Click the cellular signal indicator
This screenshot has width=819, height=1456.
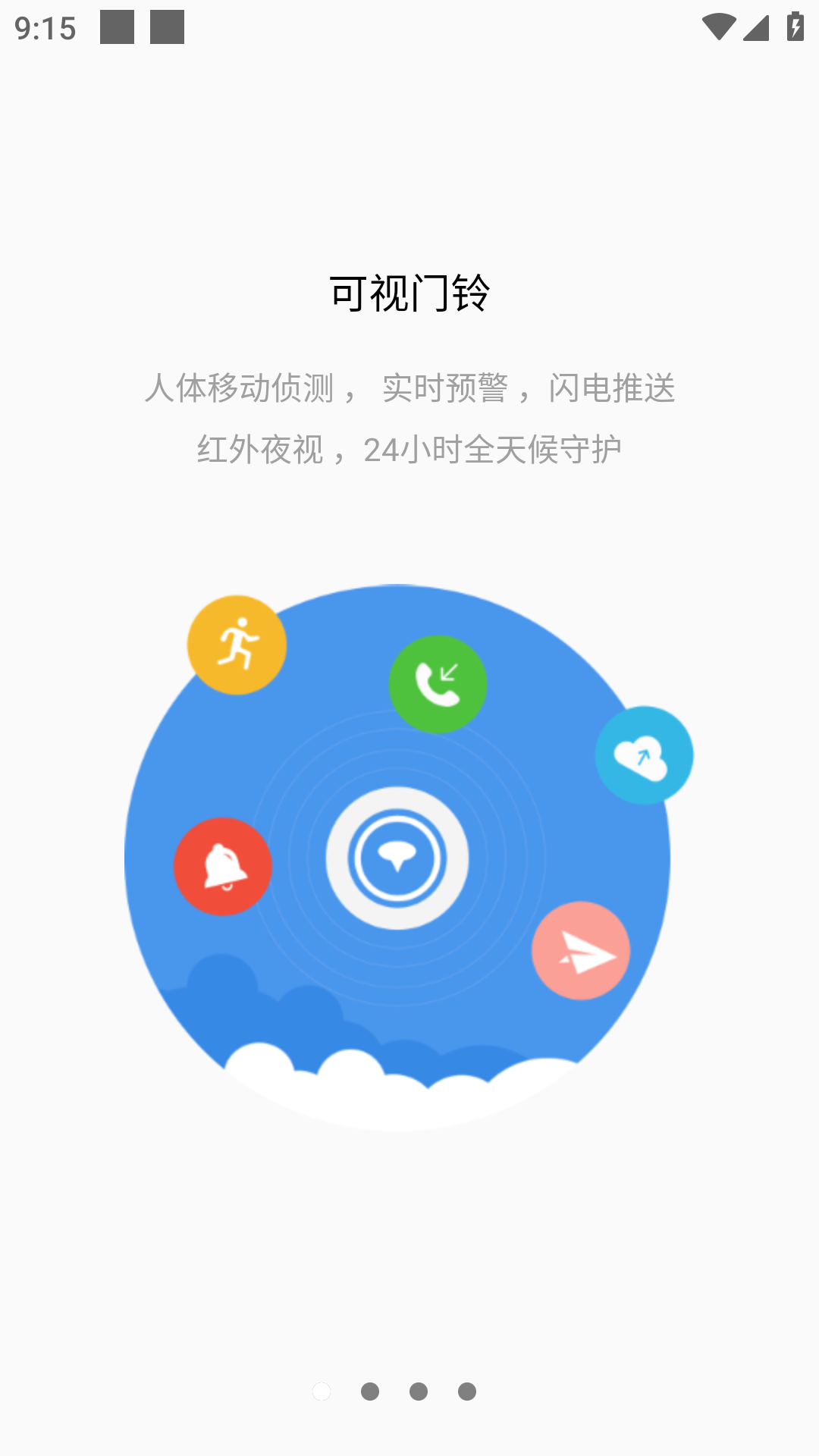pyautogui.click(x=757, y=25)
